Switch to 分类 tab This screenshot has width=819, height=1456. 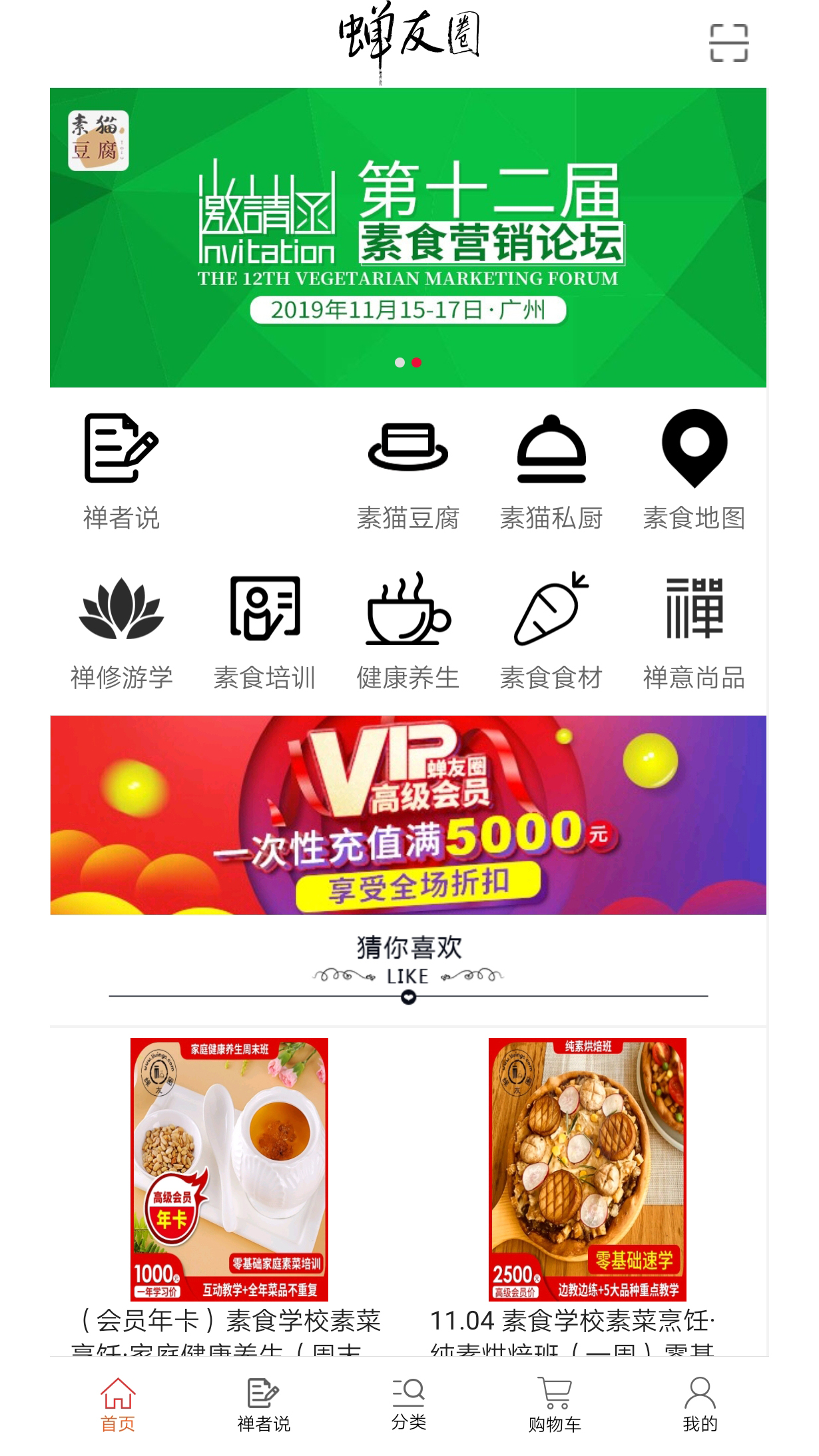408,1405
